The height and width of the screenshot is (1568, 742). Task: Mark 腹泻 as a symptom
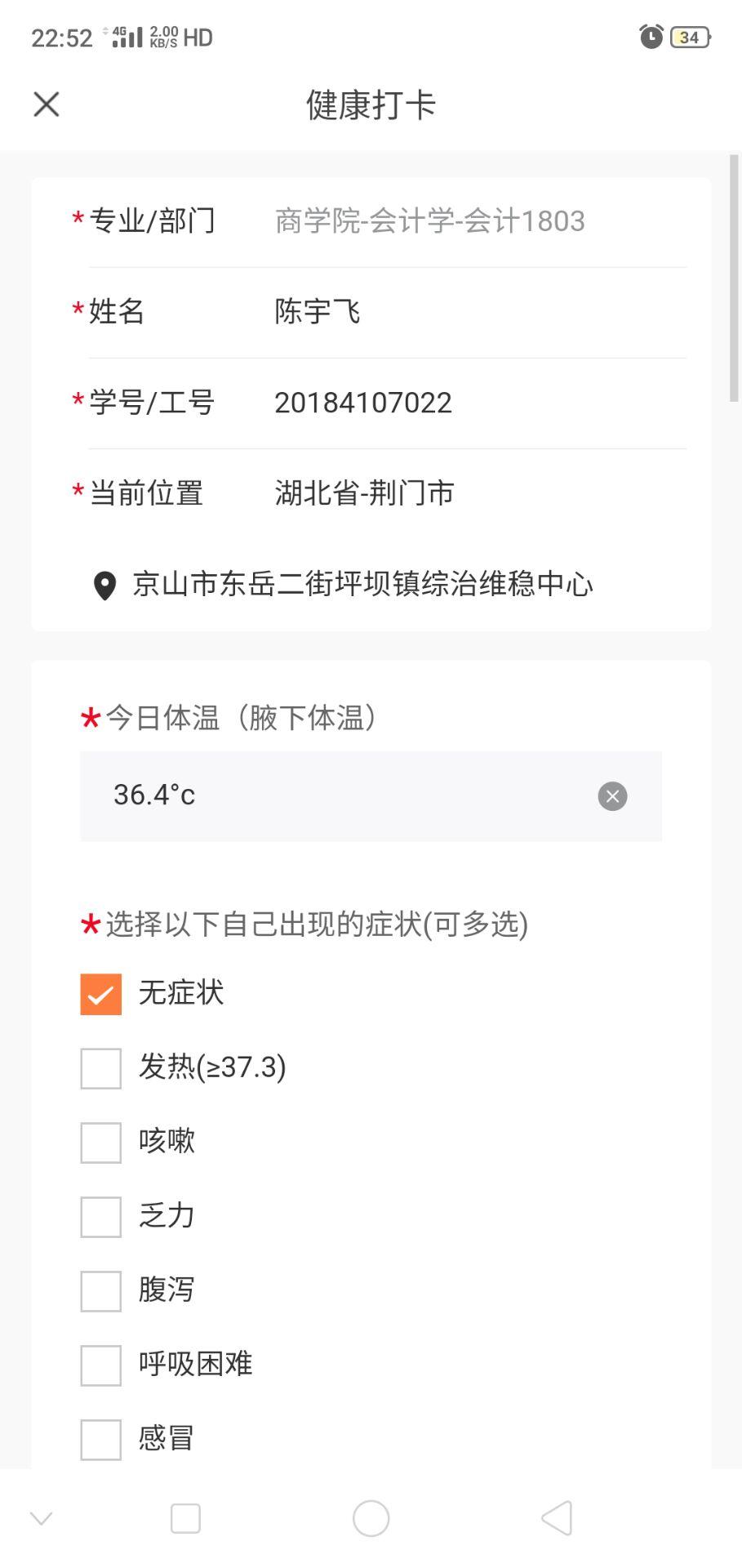(101, 1291)
